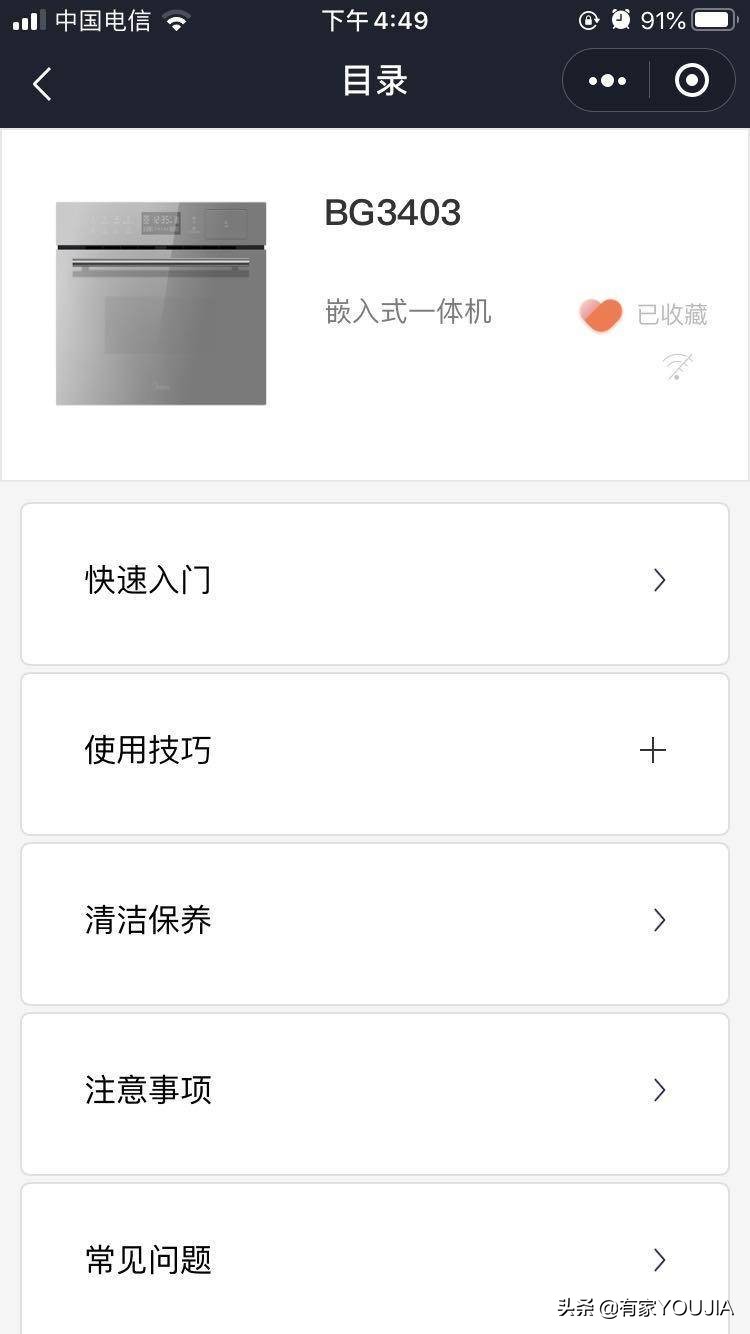Open the mini-program more options menu
This screenshot has width=750, height=1334.
tap(605, 80)
